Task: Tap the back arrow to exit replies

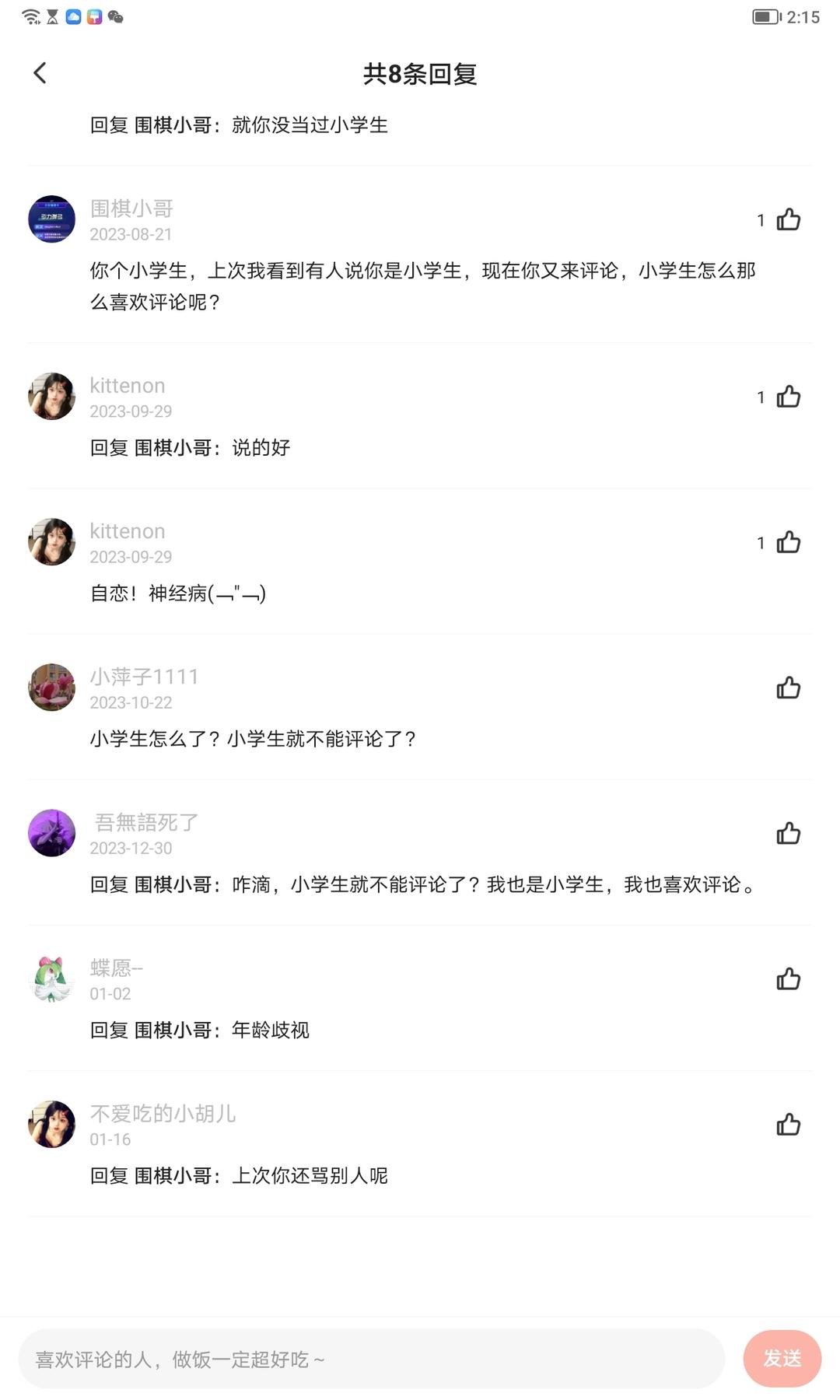Action: click(x=40, y=72)
